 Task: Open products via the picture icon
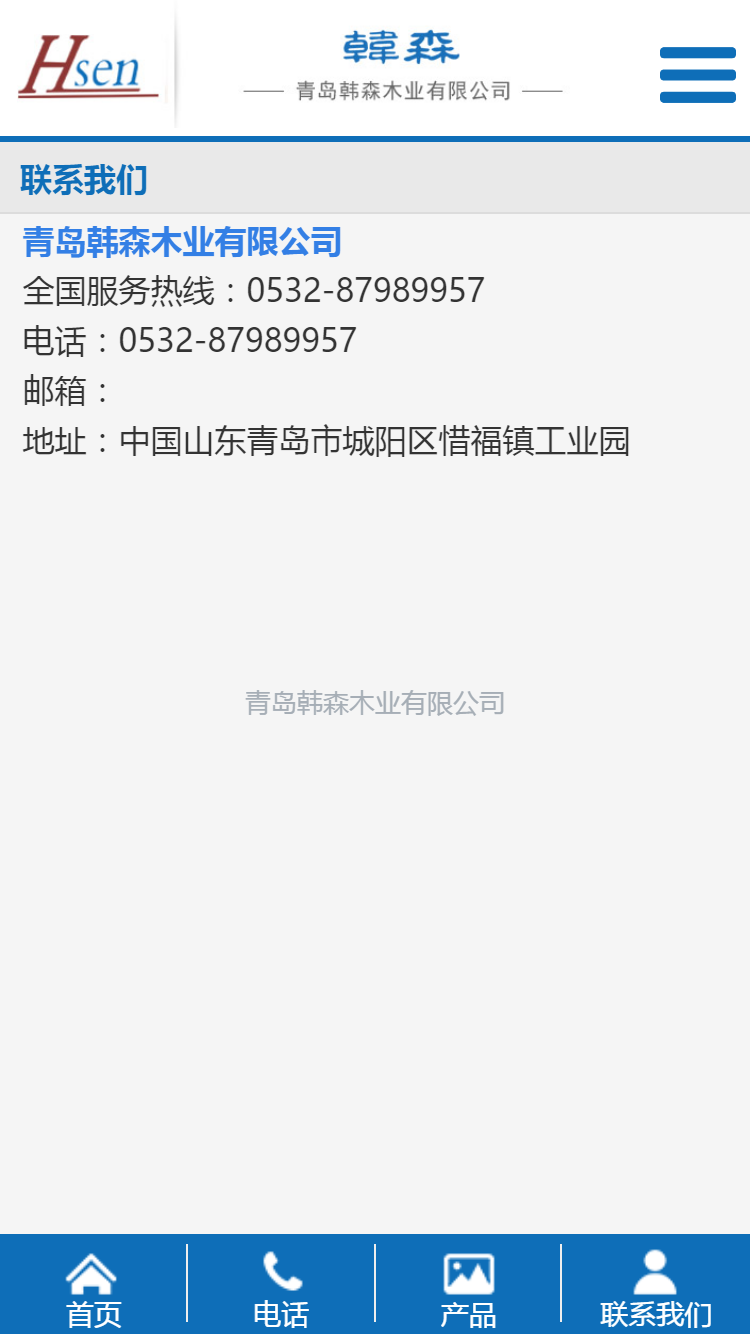point(467,1272)
